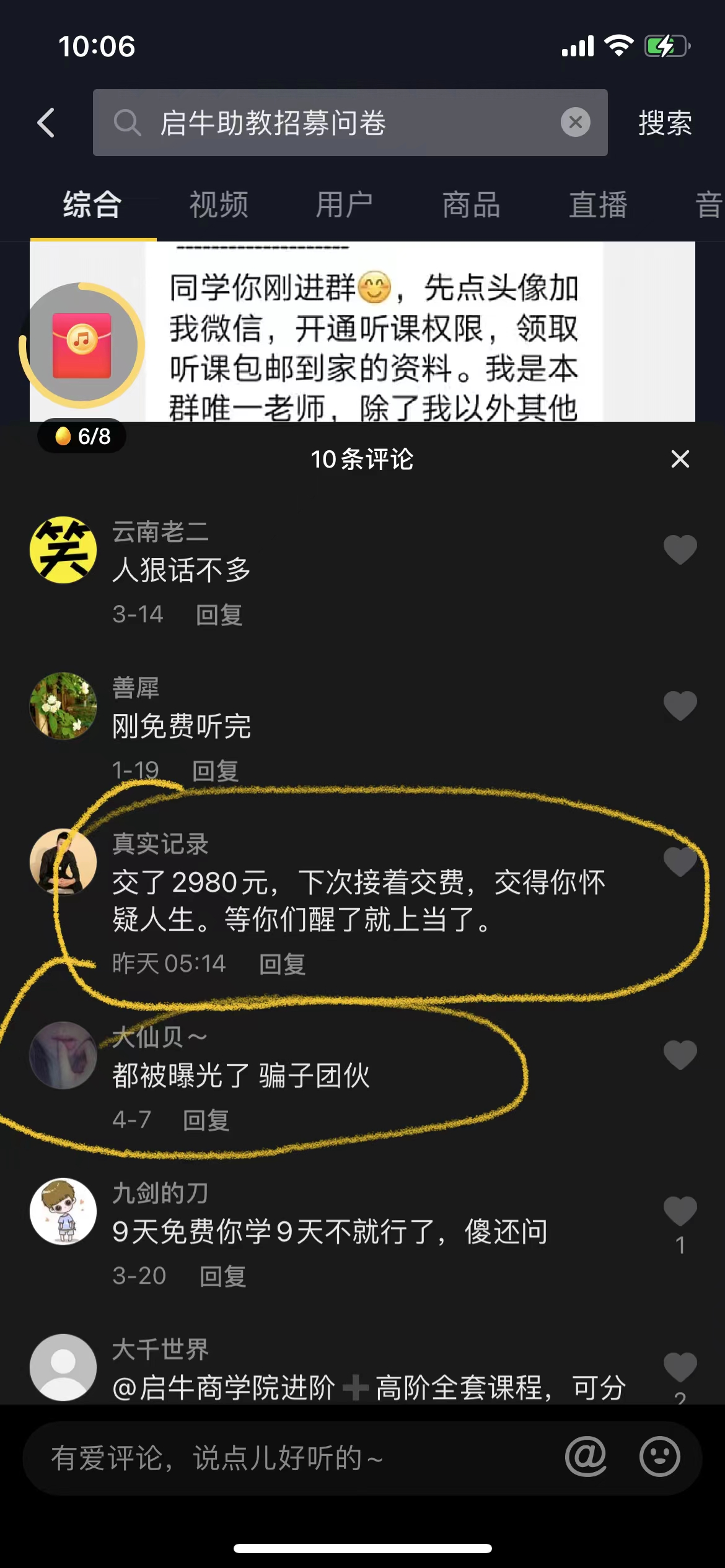
Task: Like 善犀's comment
Action: point(680,705)
